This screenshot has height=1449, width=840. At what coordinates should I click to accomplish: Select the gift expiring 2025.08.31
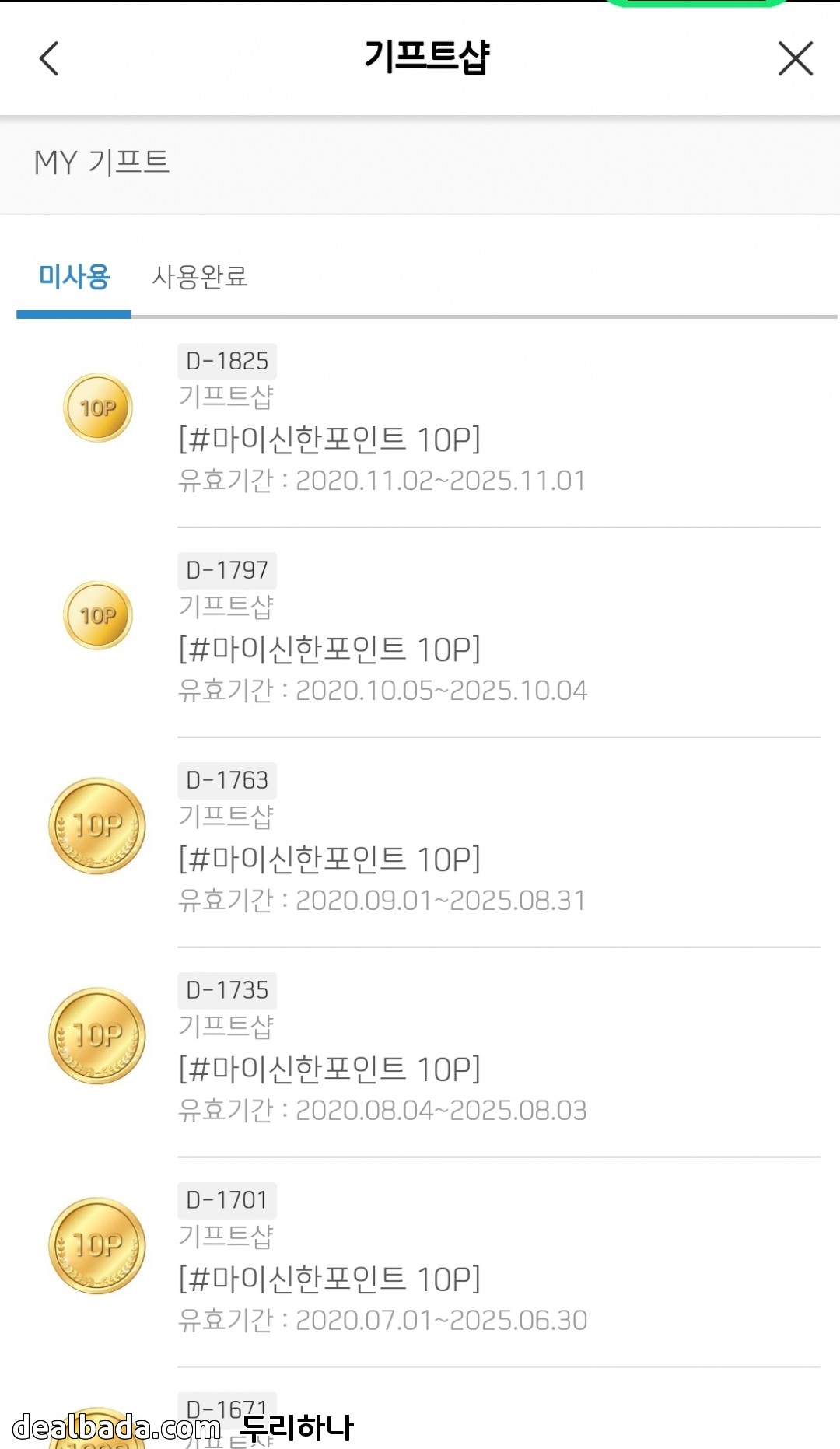click(331, 859)
